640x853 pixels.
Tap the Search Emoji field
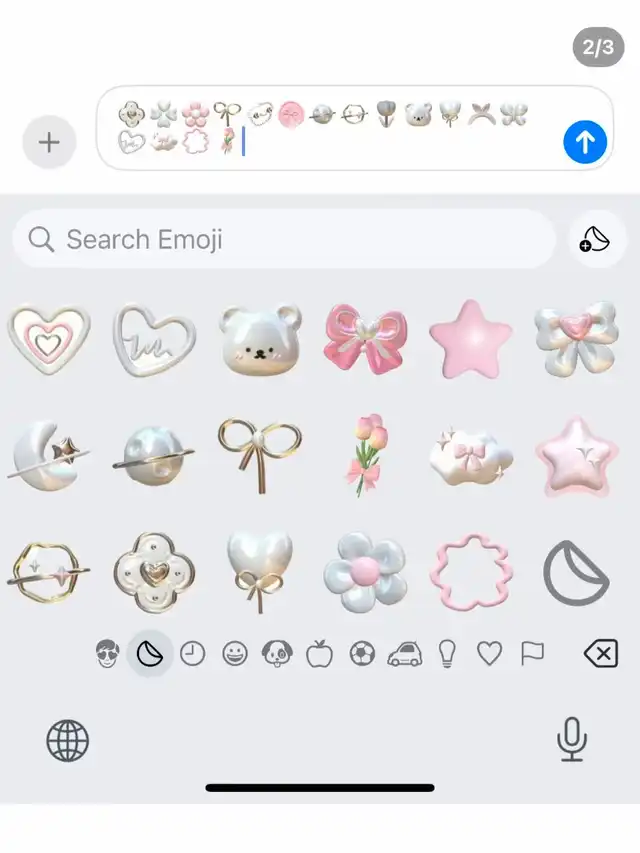coord(284,240)
